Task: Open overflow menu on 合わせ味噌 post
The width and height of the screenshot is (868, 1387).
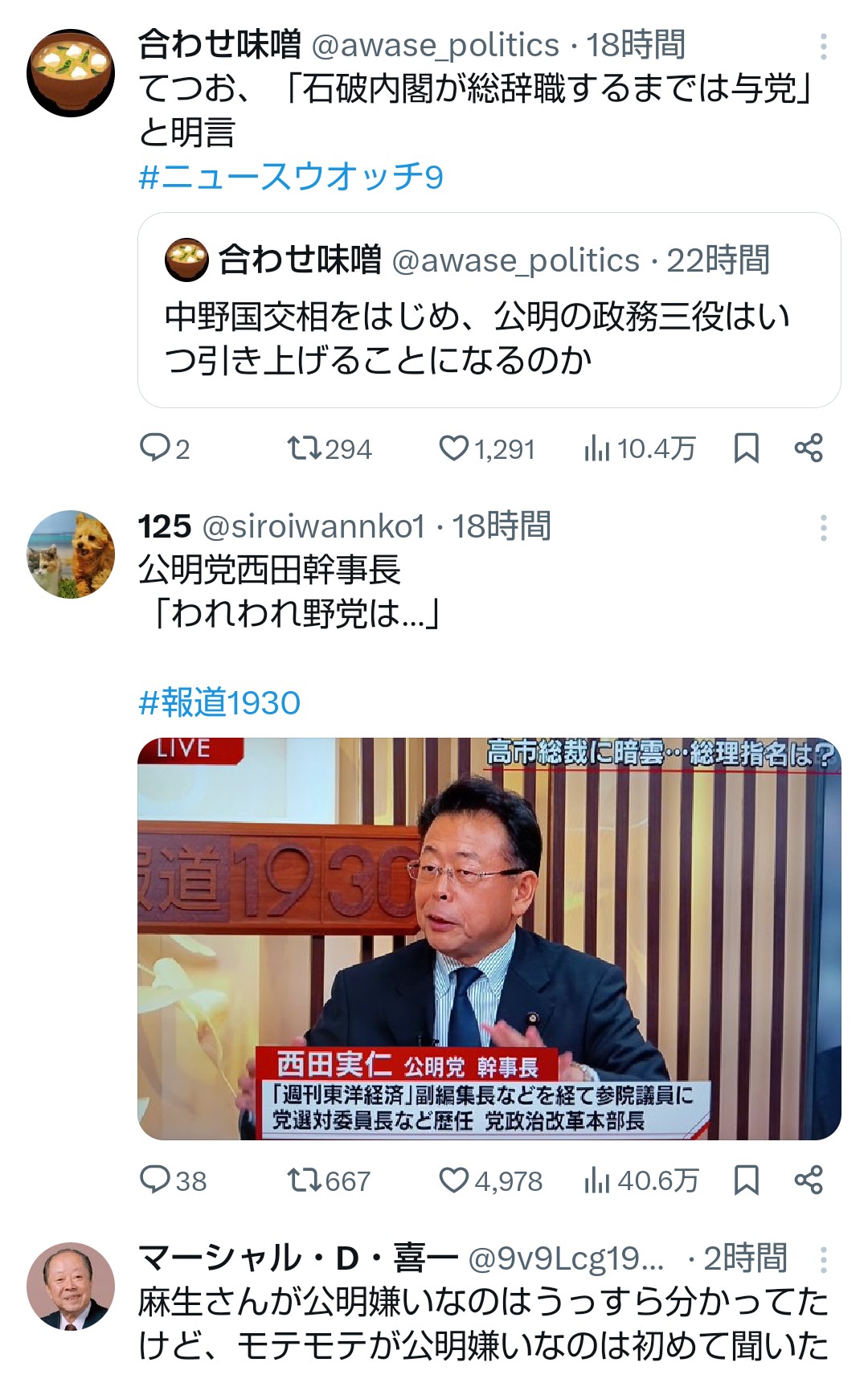Action: pyautogui.click(x=823, y=47)
